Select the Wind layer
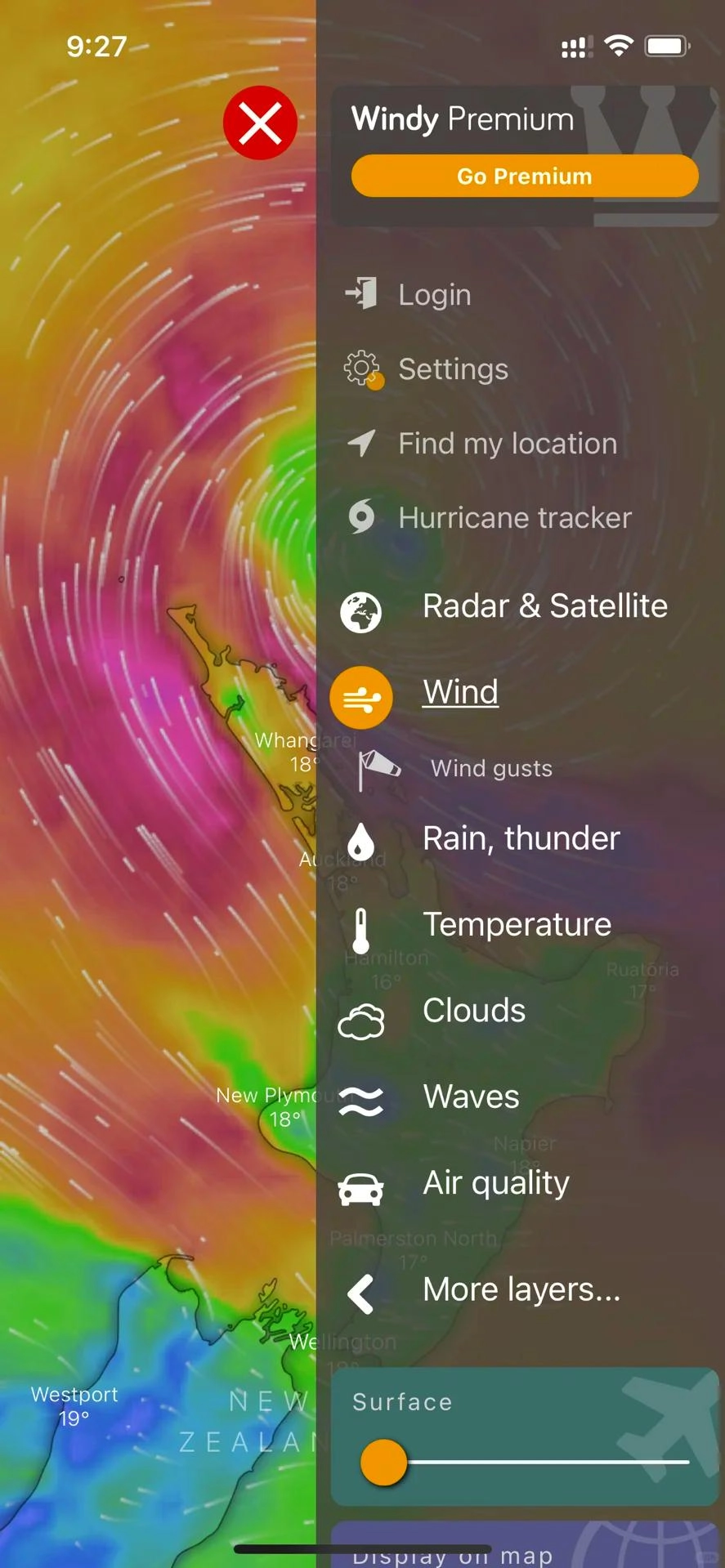The width and height of the screenshot is (725, 1568). [460, 693]
